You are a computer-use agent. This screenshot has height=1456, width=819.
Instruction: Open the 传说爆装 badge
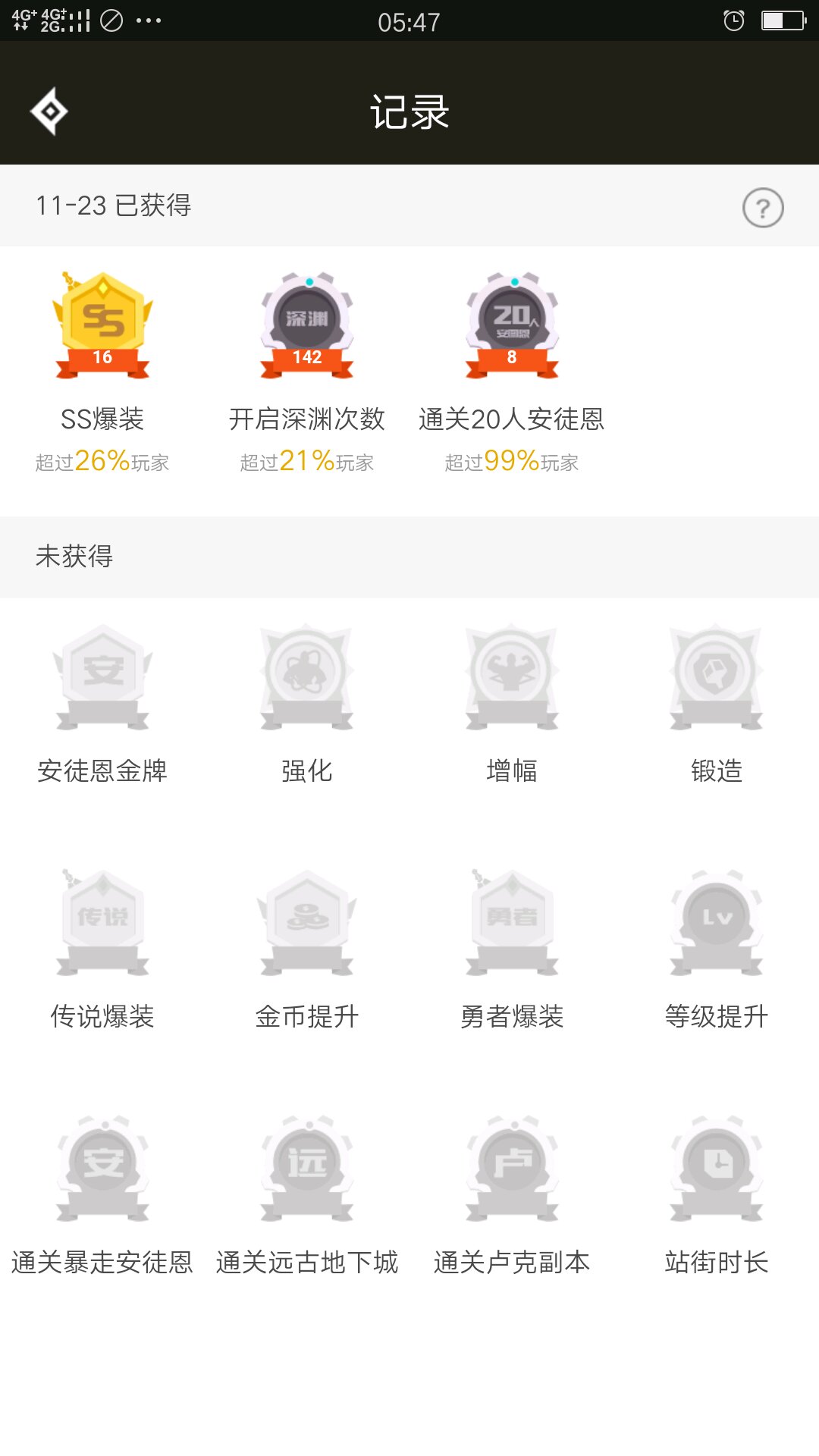pos(102,923)
